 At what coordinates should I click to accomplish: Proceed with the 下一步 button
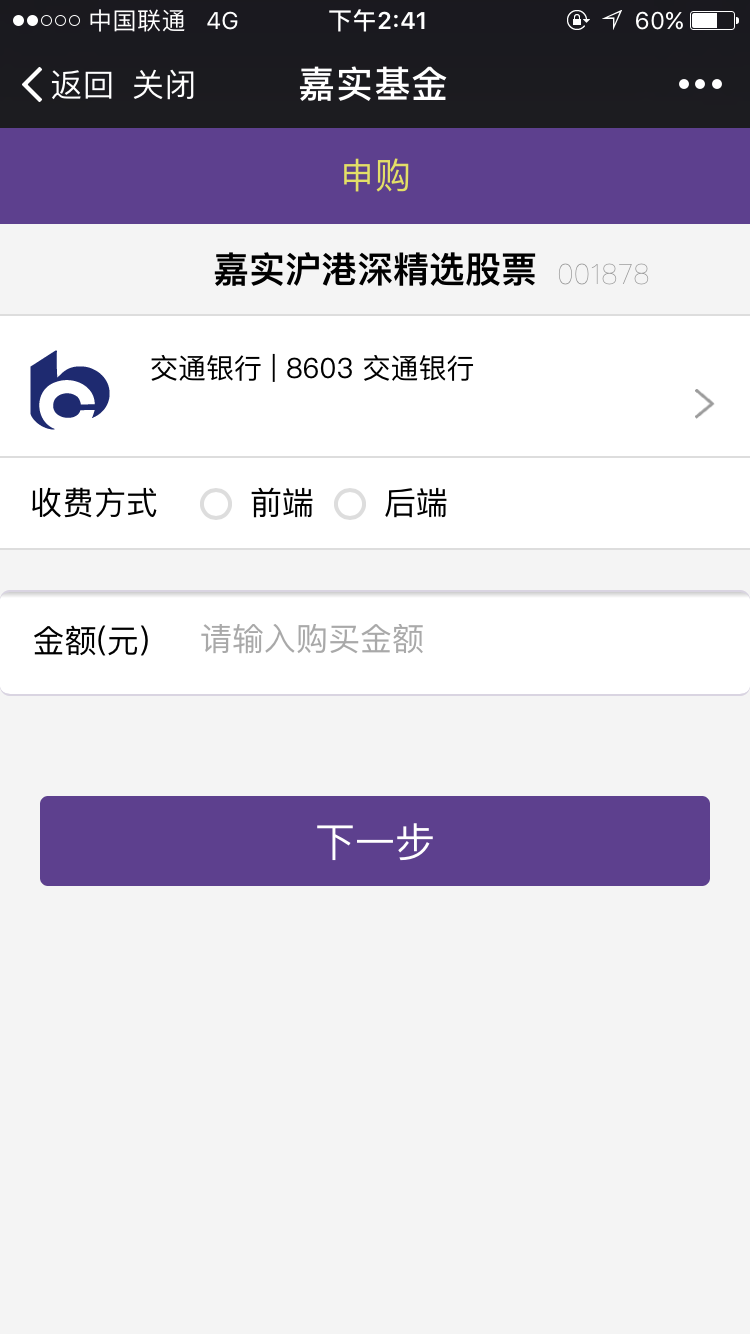pos(375,841)
